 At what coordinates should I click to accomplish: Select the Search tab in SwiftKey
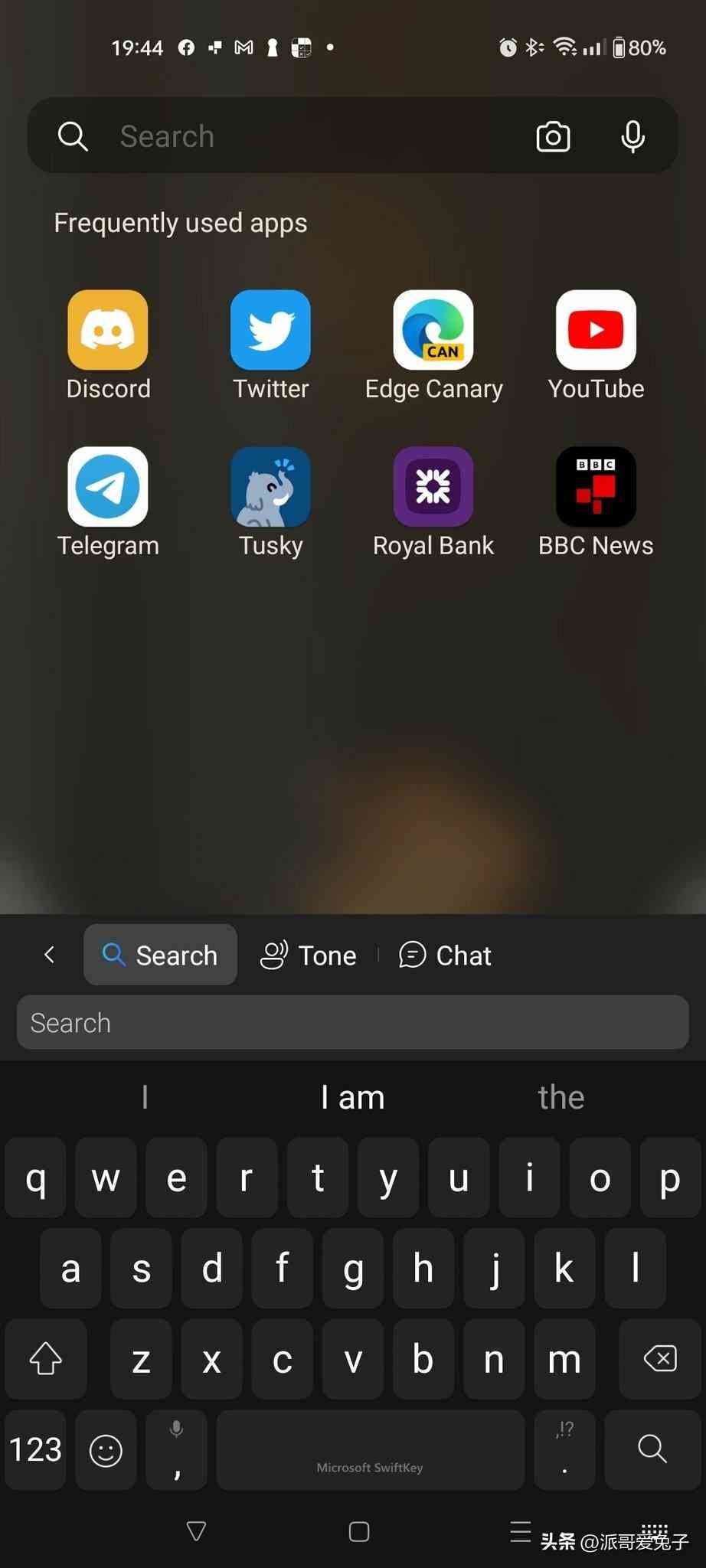click(161, 955)
